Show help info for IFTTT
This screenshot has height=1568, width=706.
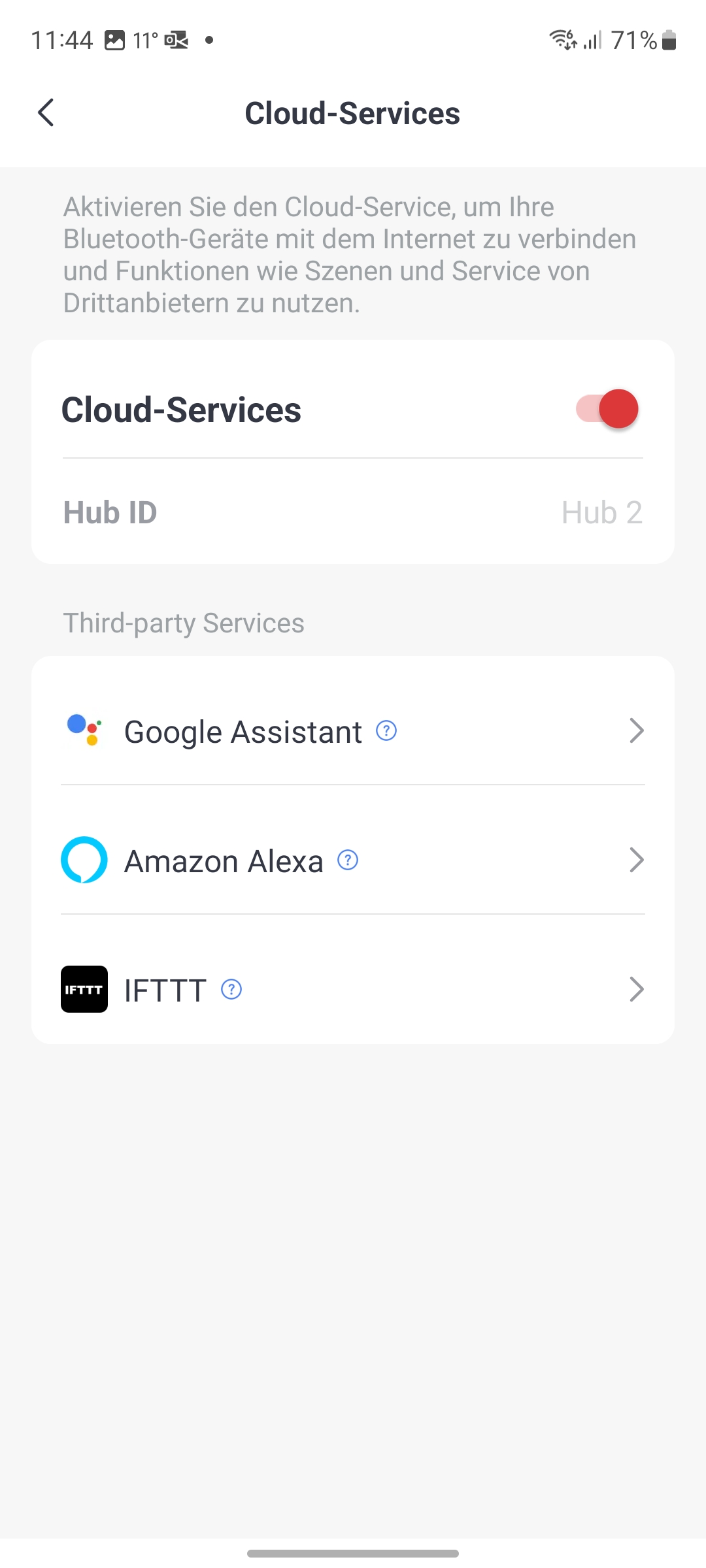231,989
